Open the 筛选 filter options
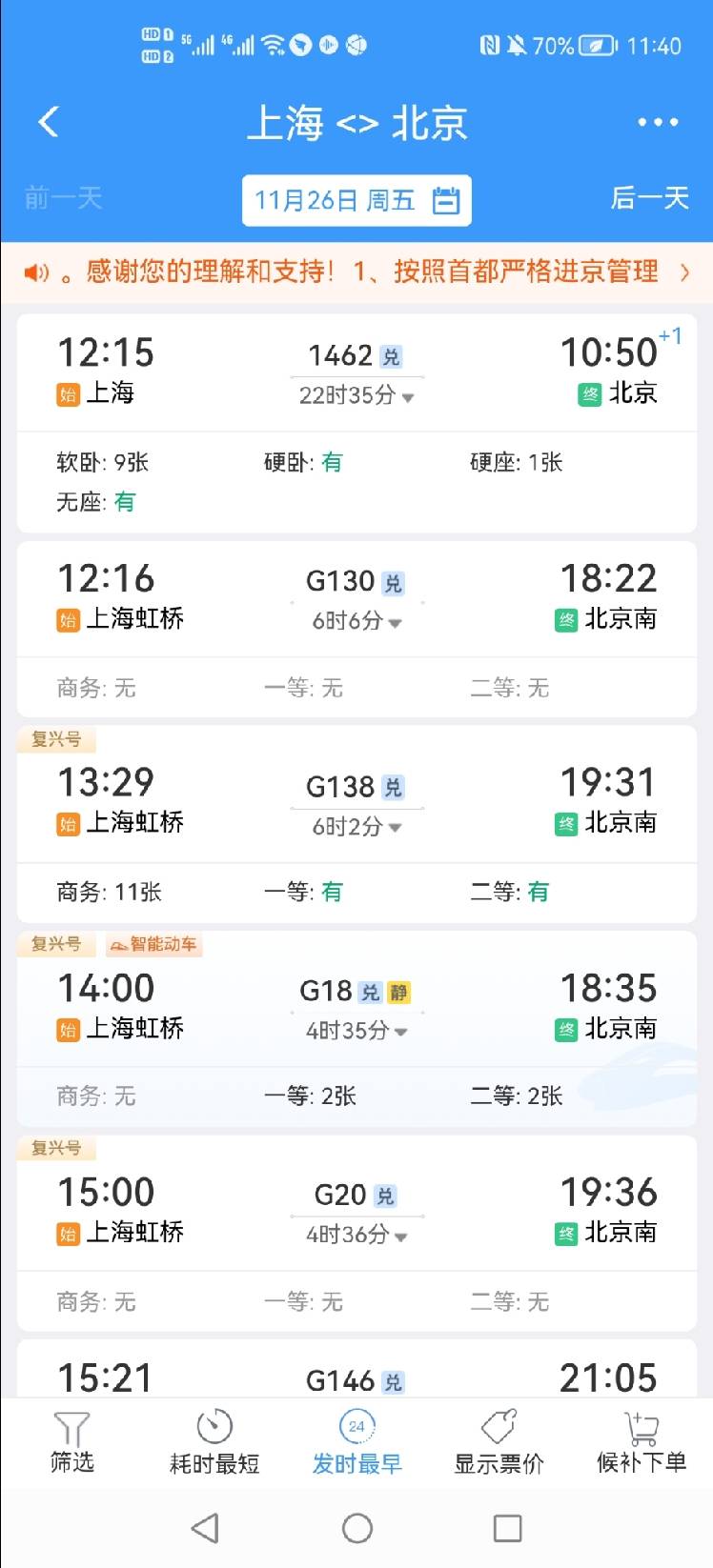The height and width of the screenshot is (1568, 713). coord(72,1443)
